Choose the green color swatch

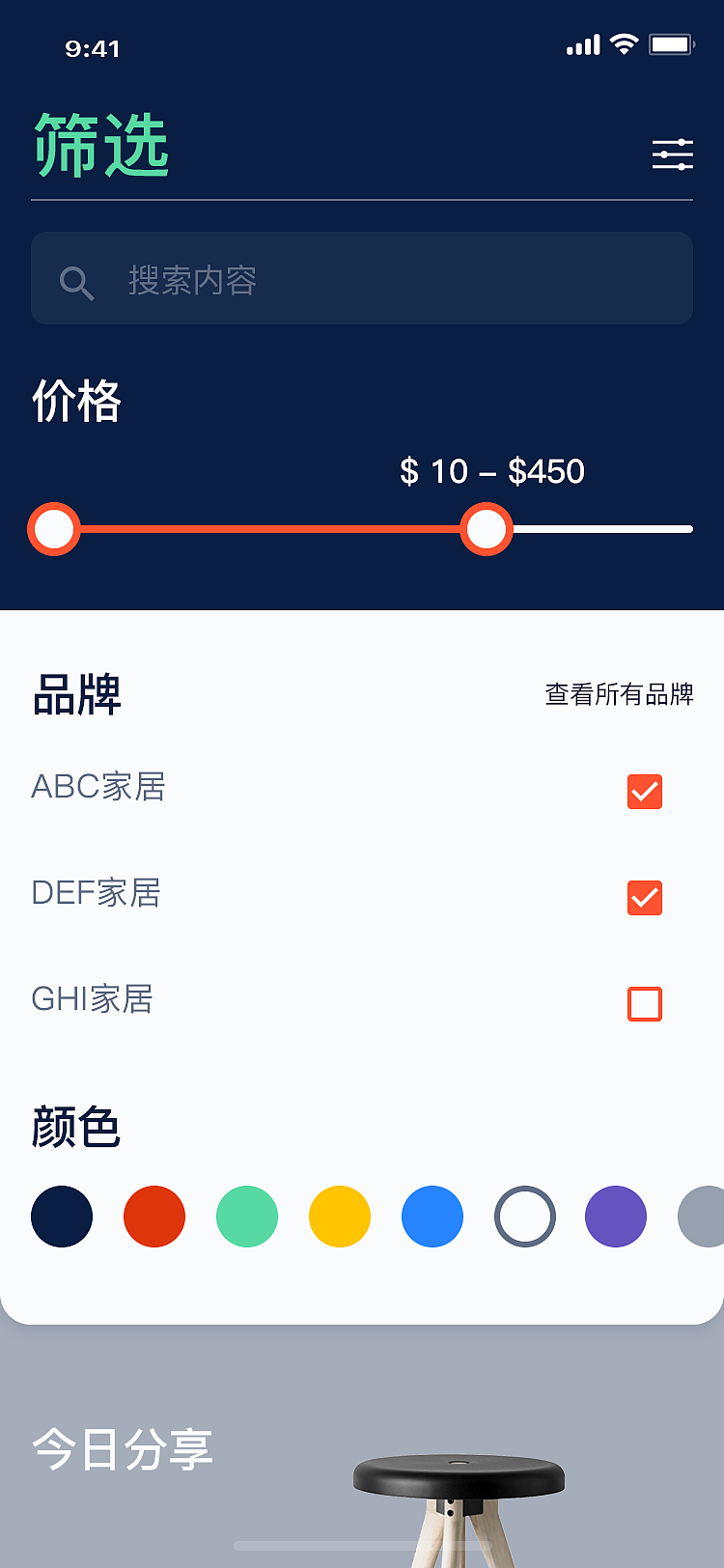(247, 1217)
